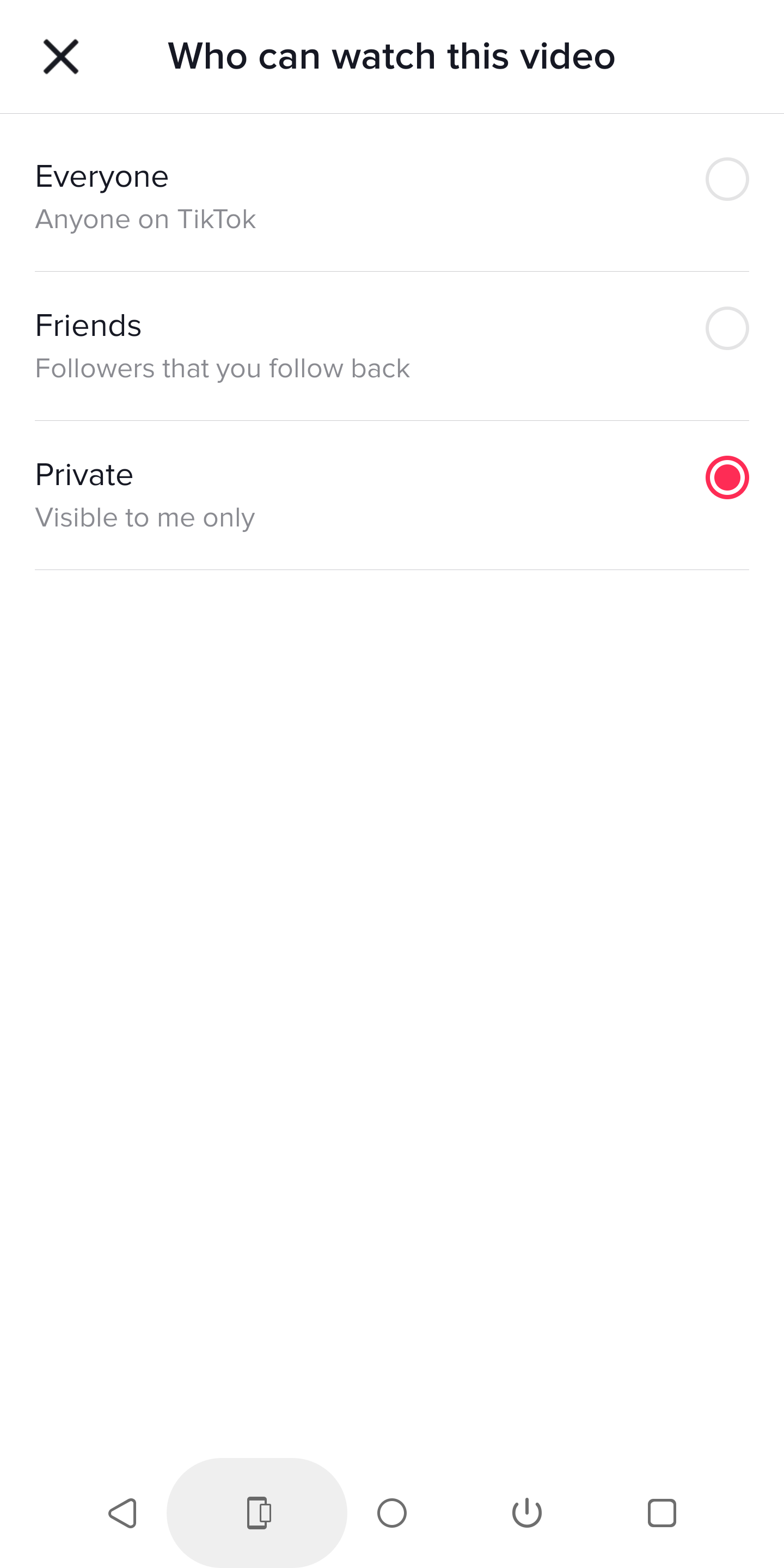
Task: Close the Who can watch this video screen
Action: click(x=60, y=56)
